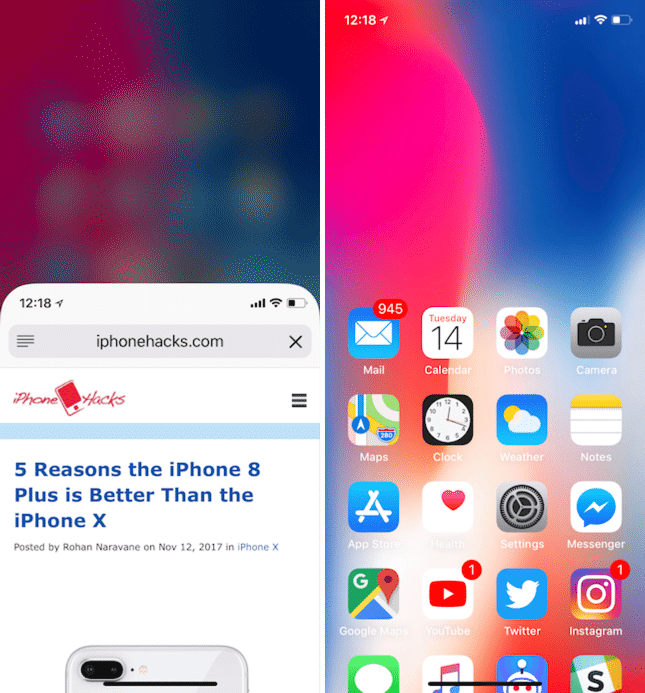Launch Messenger
645x693 pixels.
(596, 508)
